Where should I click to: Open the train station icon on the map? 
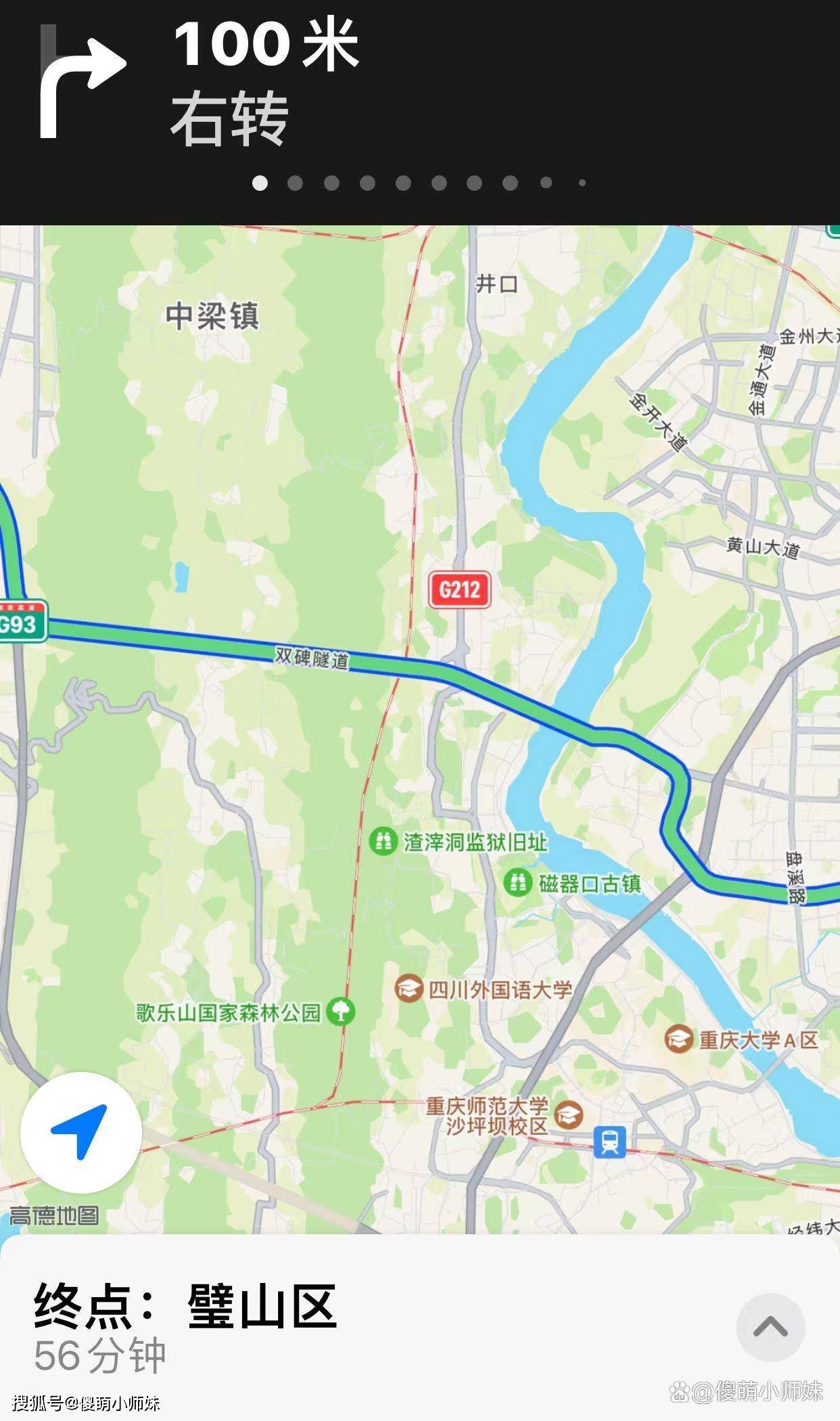coord(609,1142)
